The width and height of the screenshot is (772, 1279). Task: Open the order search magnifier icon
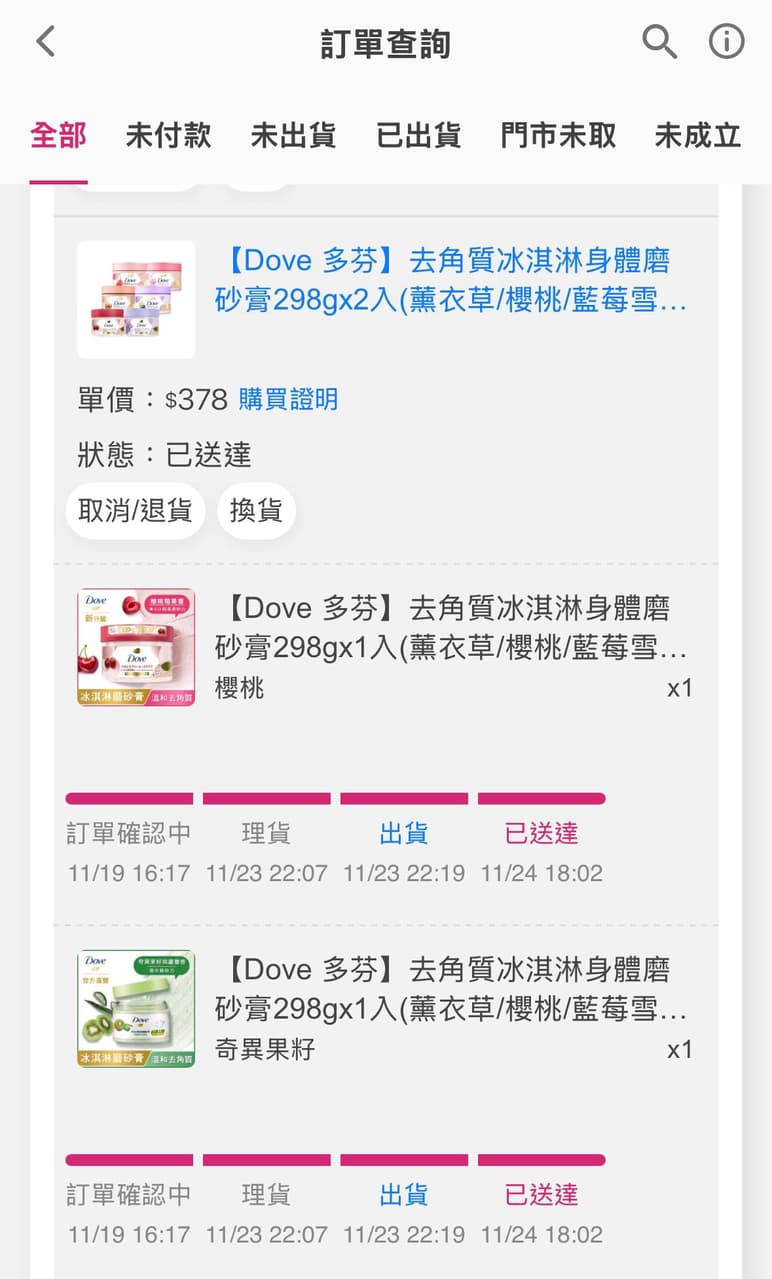(x=659, y=42)
